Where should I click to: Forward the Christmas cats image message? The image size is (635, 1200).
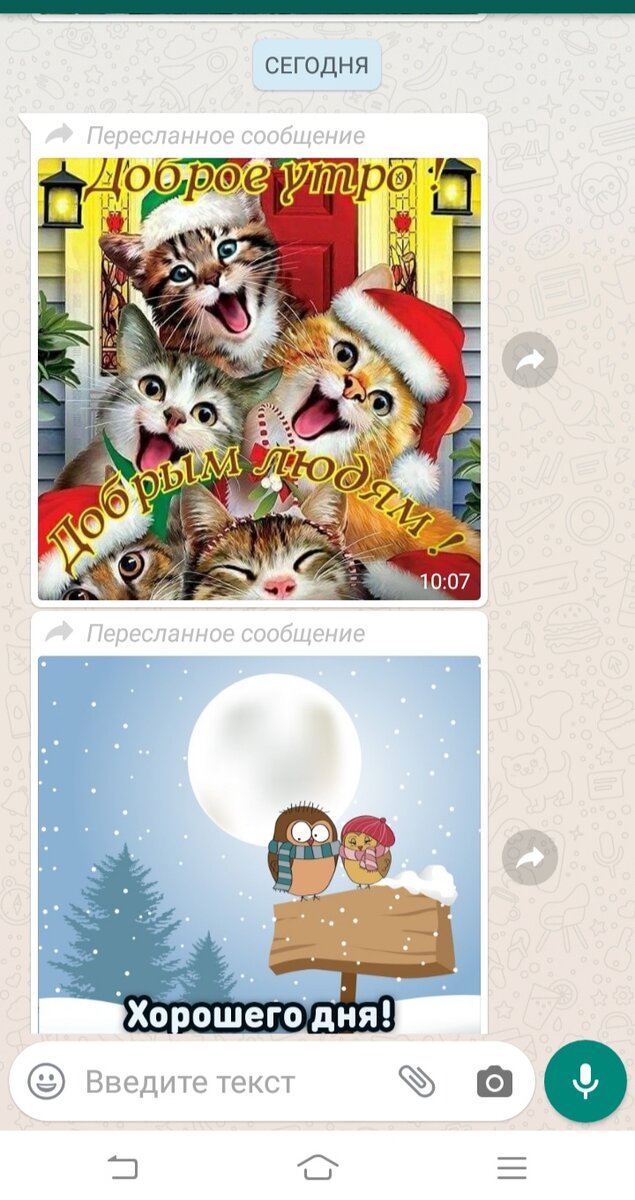[529, 360]
